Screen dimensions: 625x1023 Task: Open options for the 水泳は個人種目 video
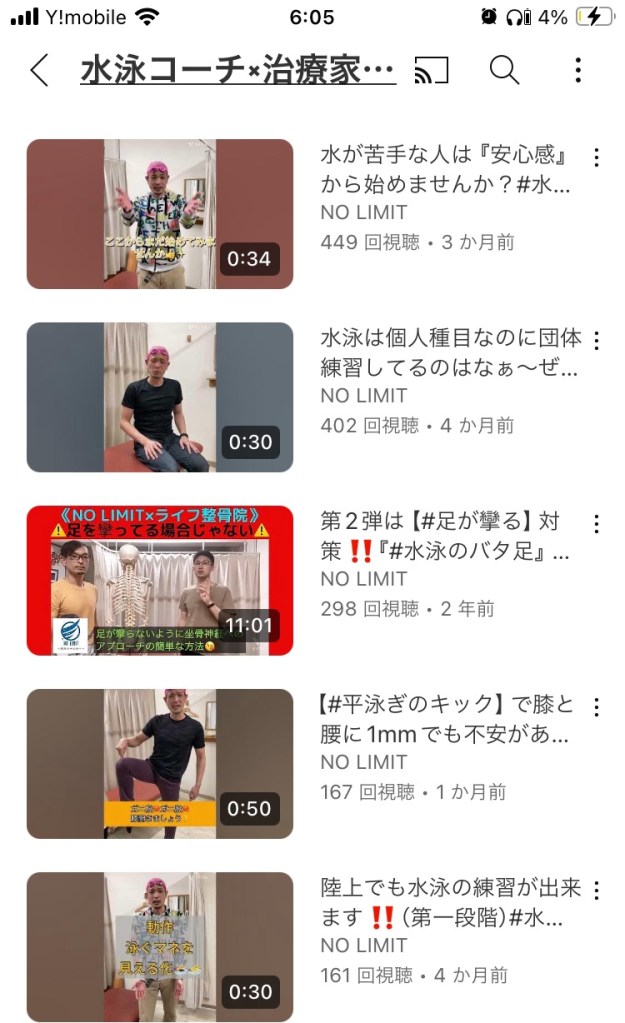(x=596, y=341)
